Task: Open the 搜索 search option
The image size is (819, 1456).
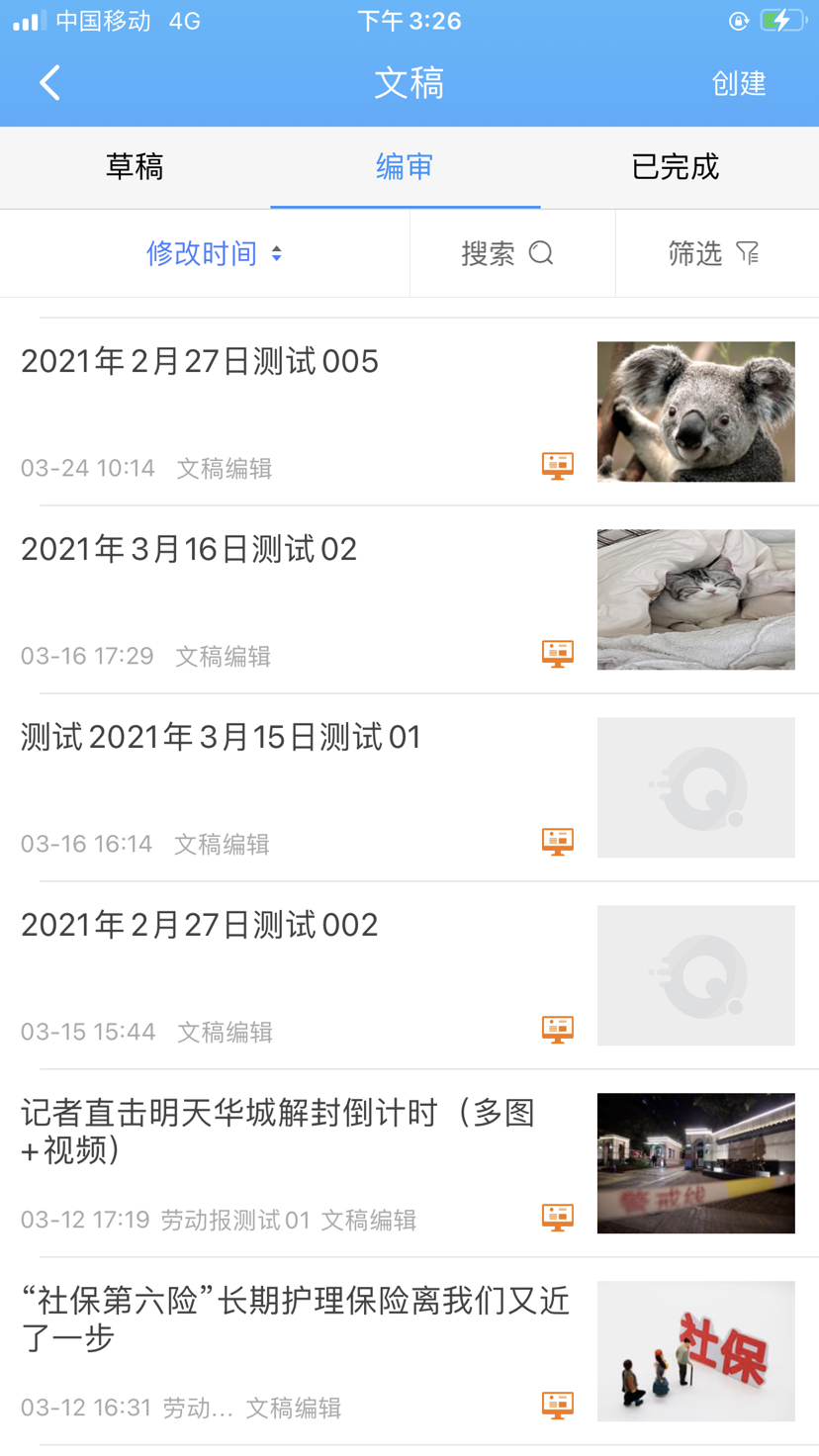Action: pos(507,254)
